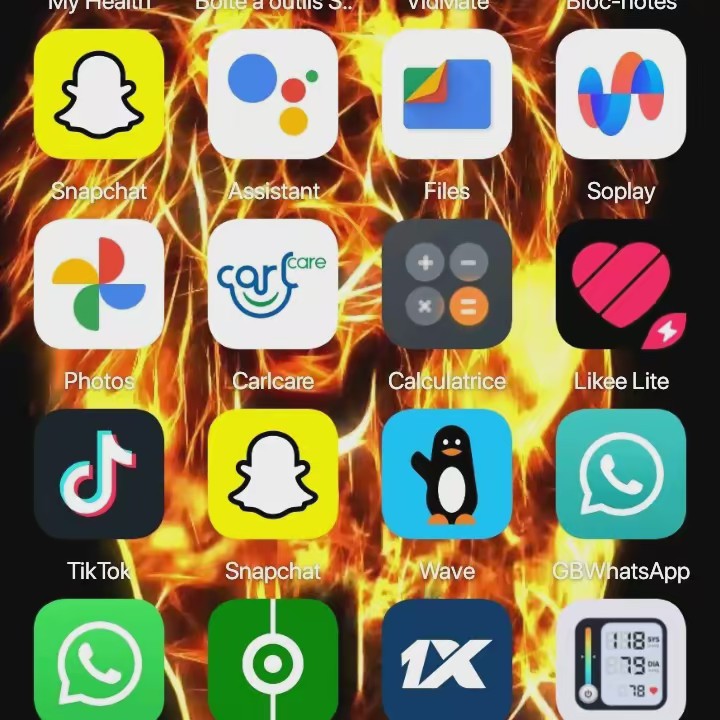This screenshot has width=720, height=720.
Task: Open Google Assistant app
Action: point(272,94)
